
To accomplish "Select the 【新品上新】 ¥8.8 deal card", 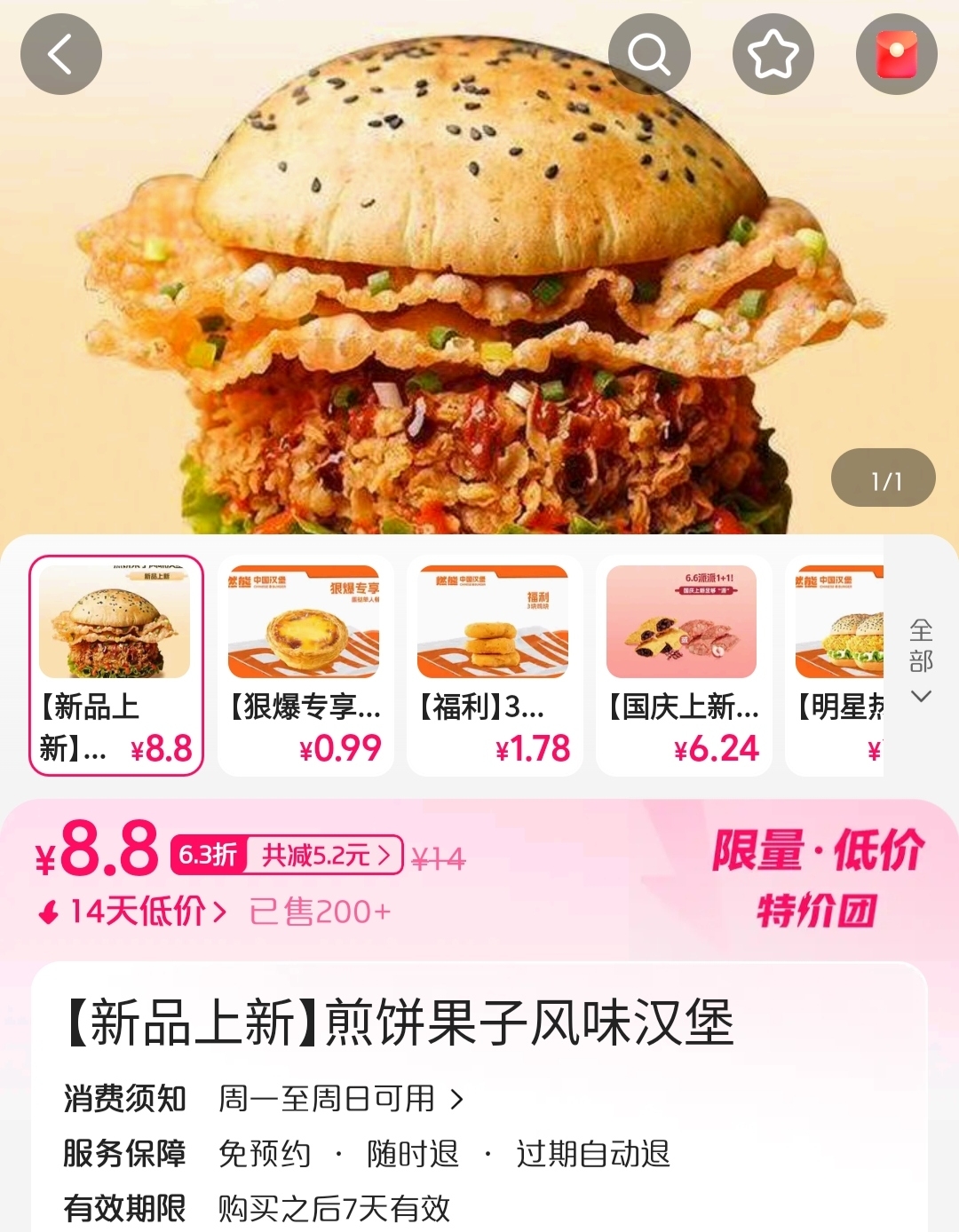I will pos(116,666).
